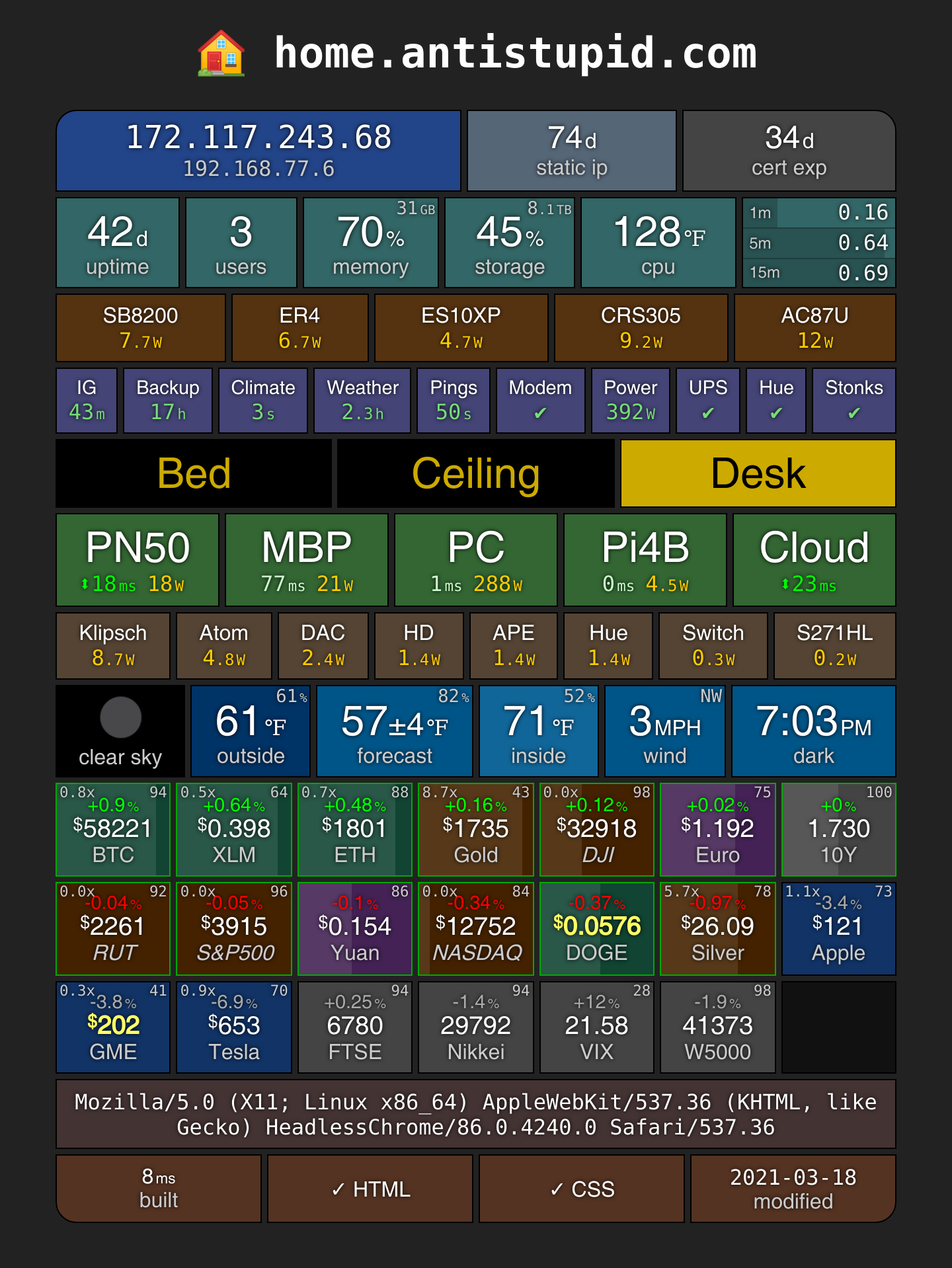Open the HTML validation link
This screenshot has width=952, height=1268.
tap(370, 1189)
